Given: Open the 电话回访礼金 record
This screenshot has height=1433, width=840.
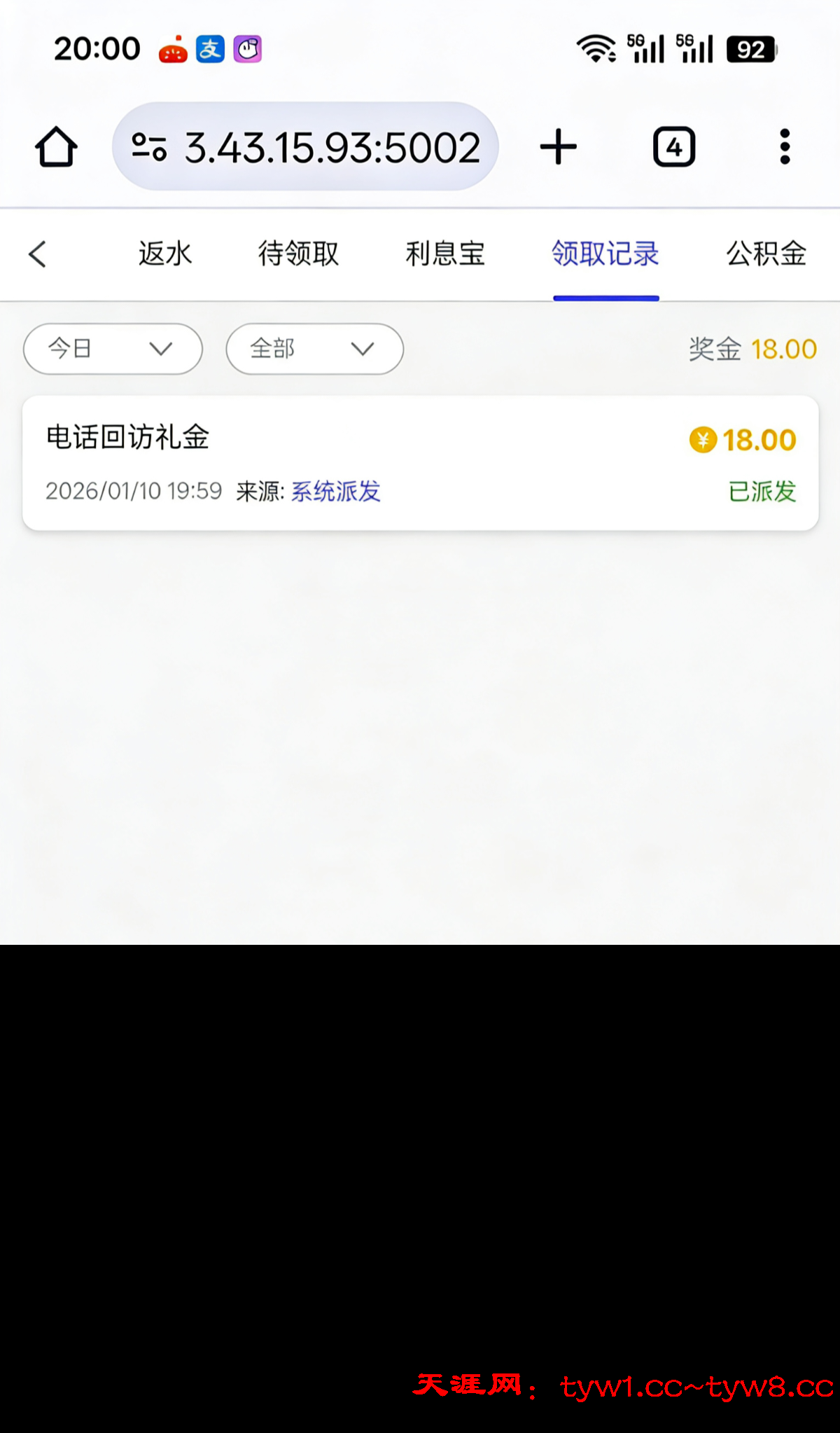Looking at the screenshot, I should pyautogui.click(x=420, y=463).
